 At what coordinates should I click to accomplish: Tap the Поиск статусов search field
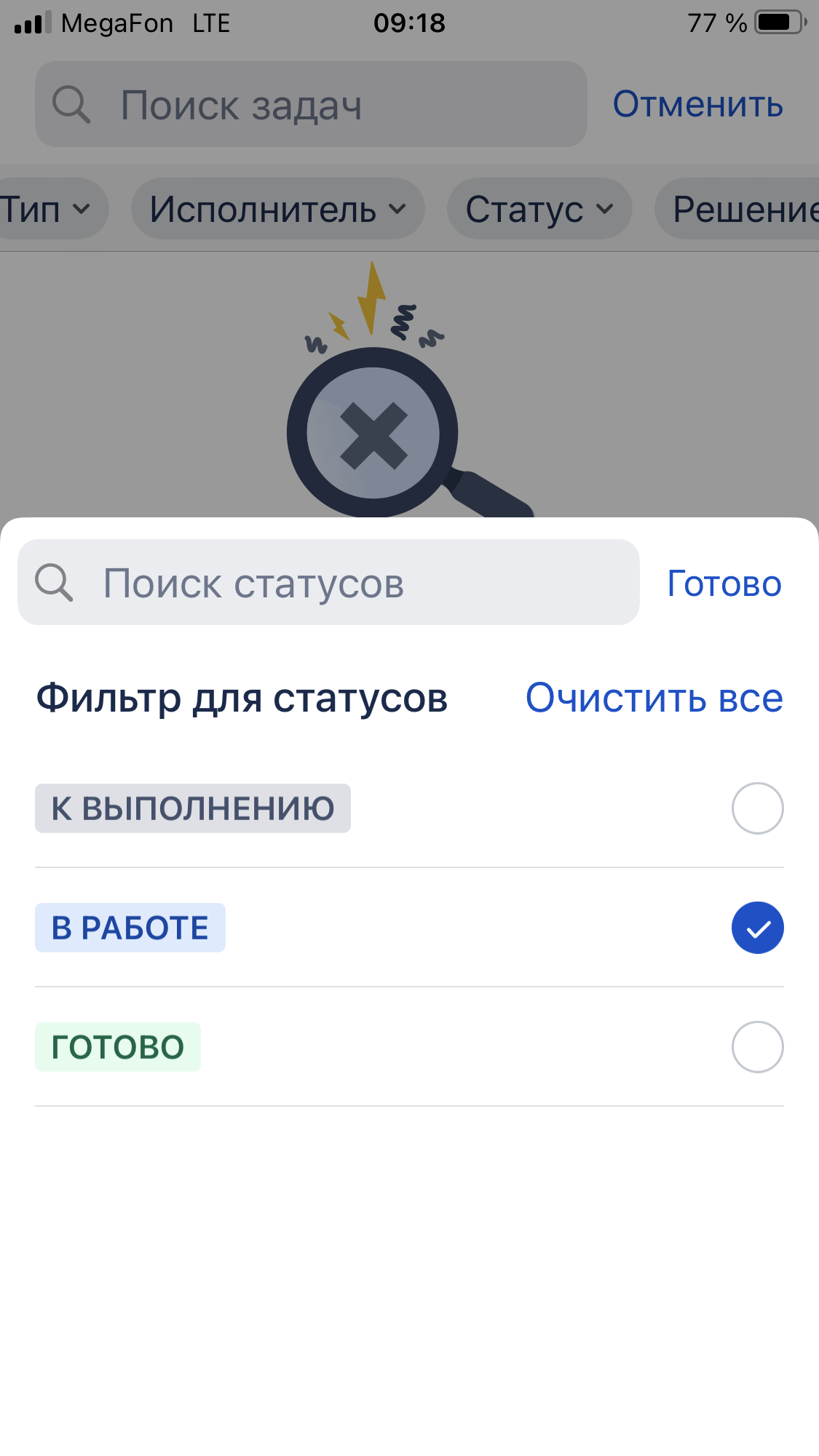click(328, 582)
